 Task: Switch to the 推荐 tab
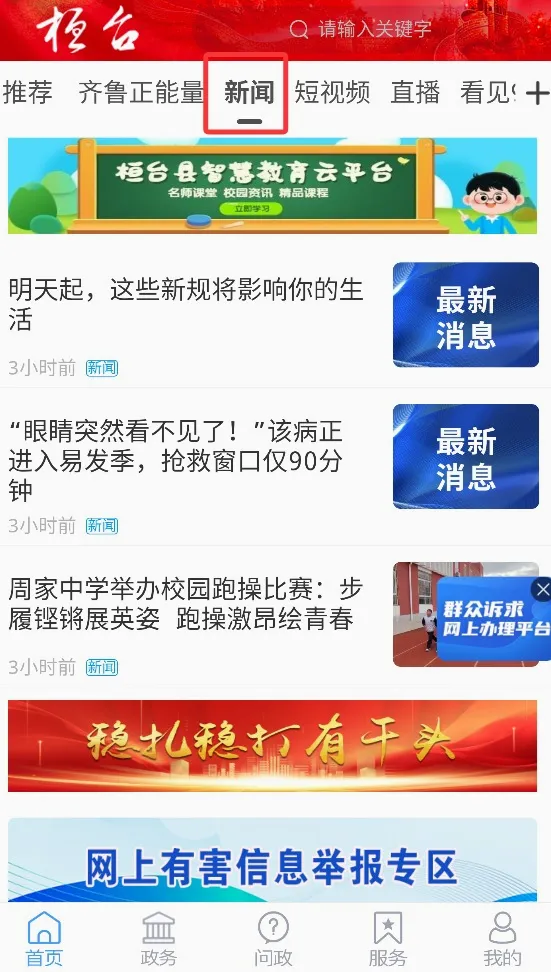tap(28, 93)
